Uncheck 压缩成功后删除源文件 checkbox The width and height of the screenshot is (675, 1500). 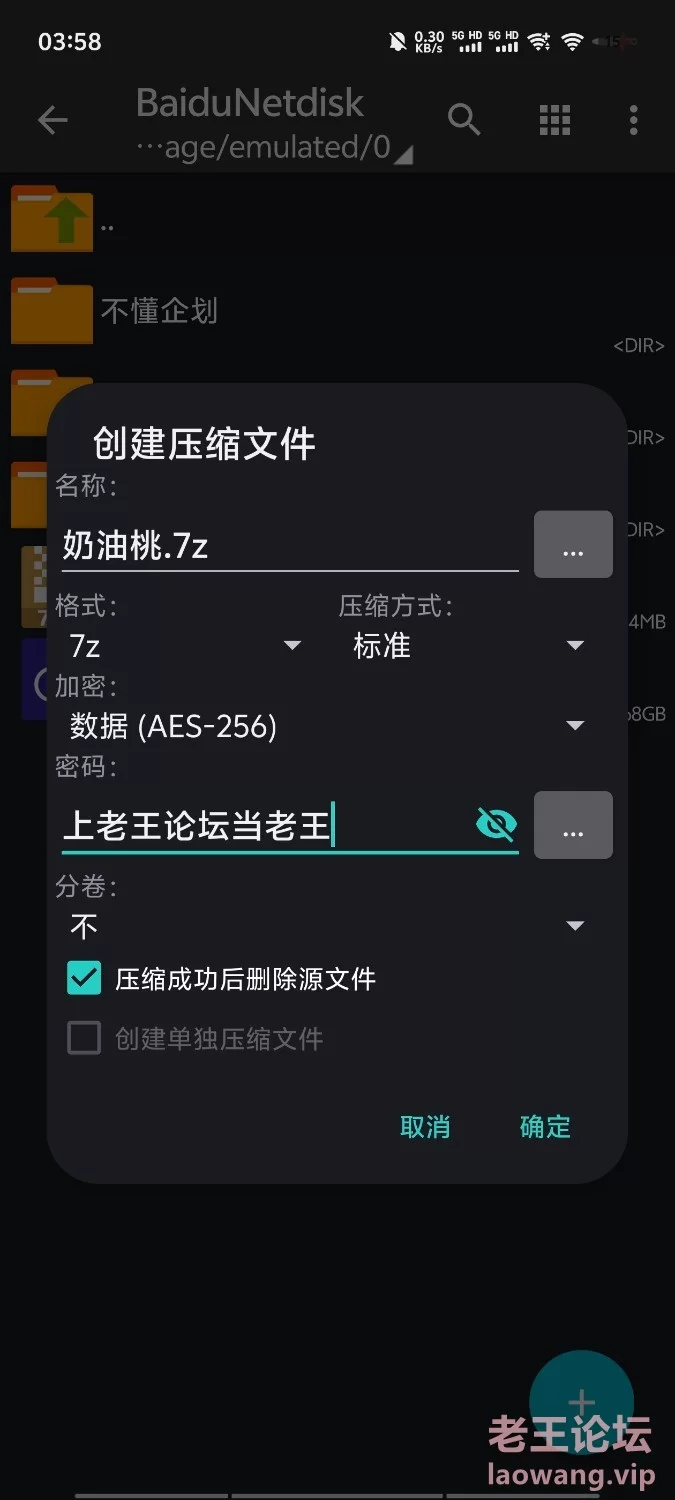click(x=84, y=978)
